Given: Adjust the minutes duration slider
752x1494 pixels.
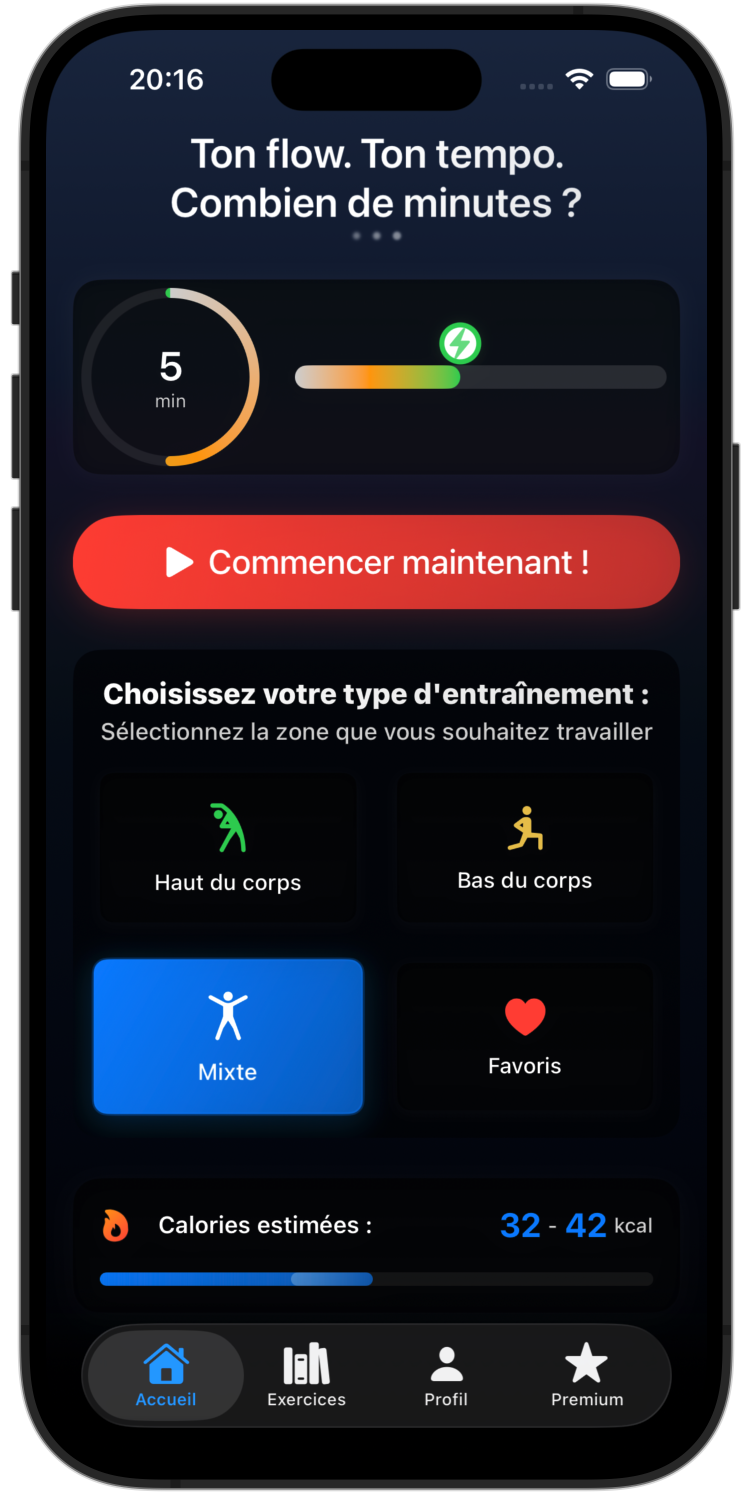Looking at the screenshot, I should tap(480, 377).
